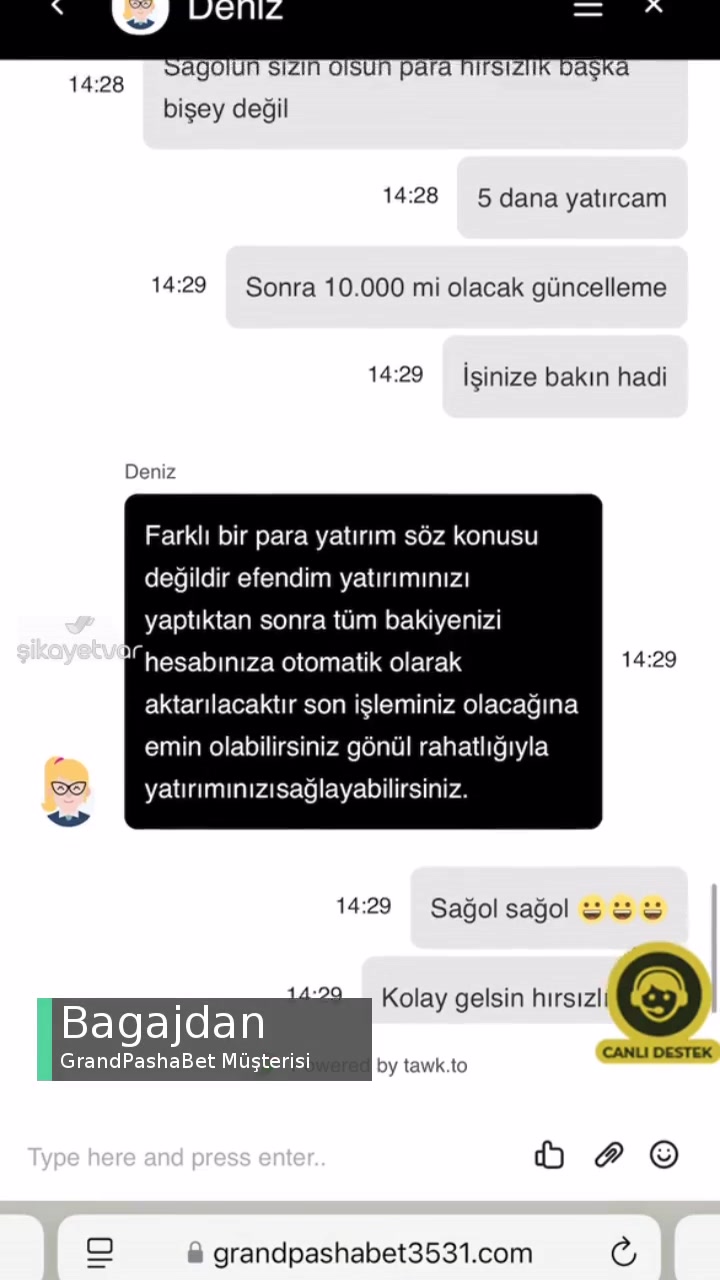Open the emoji smiley picker
Screen dimensions: 720x1280
tap(664, 1155)
